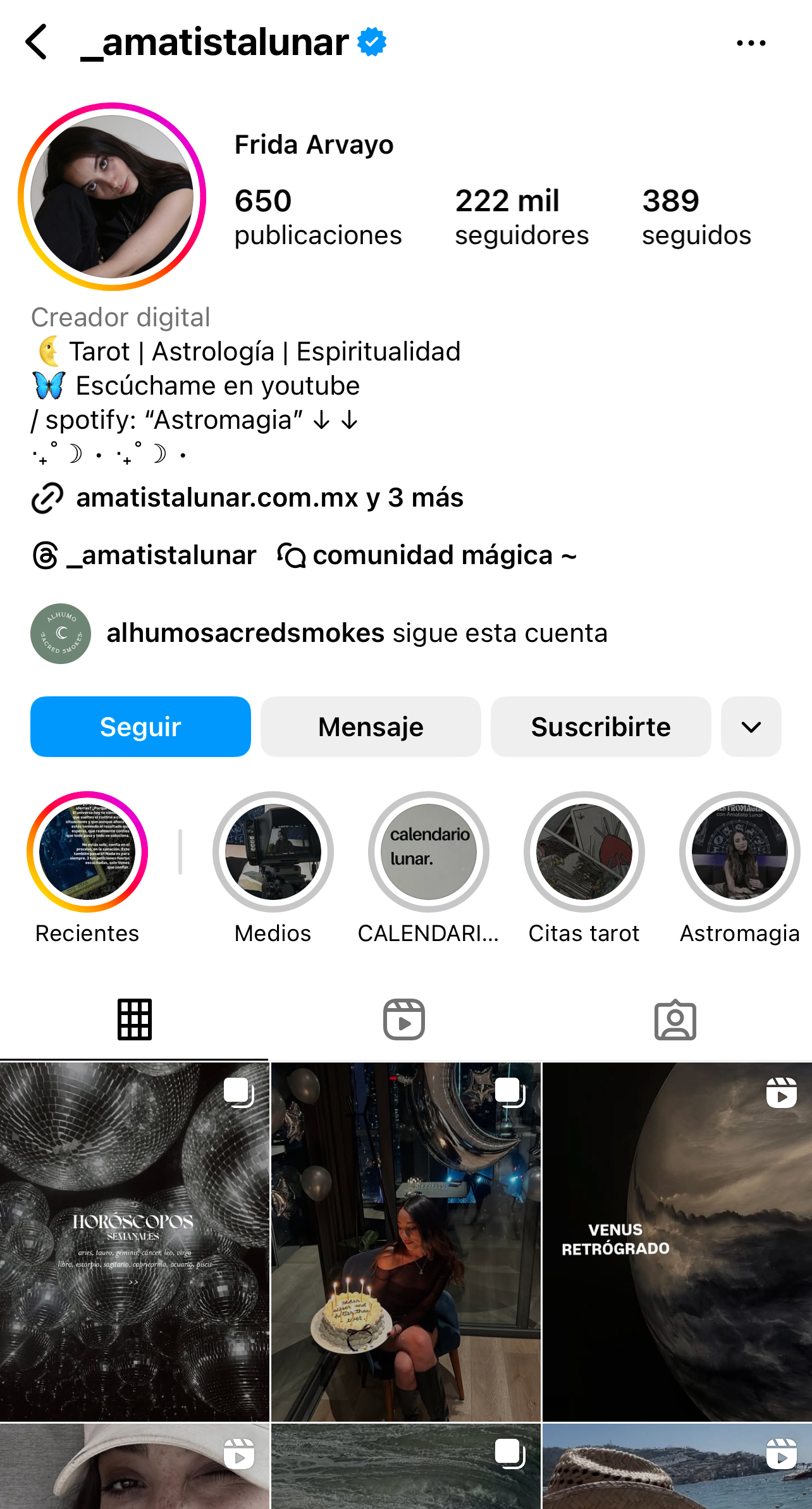Image resolution: width=812 pixels, height=1509 pixels.
Task: Click the verified badge next to username
Action: (371, 42)
